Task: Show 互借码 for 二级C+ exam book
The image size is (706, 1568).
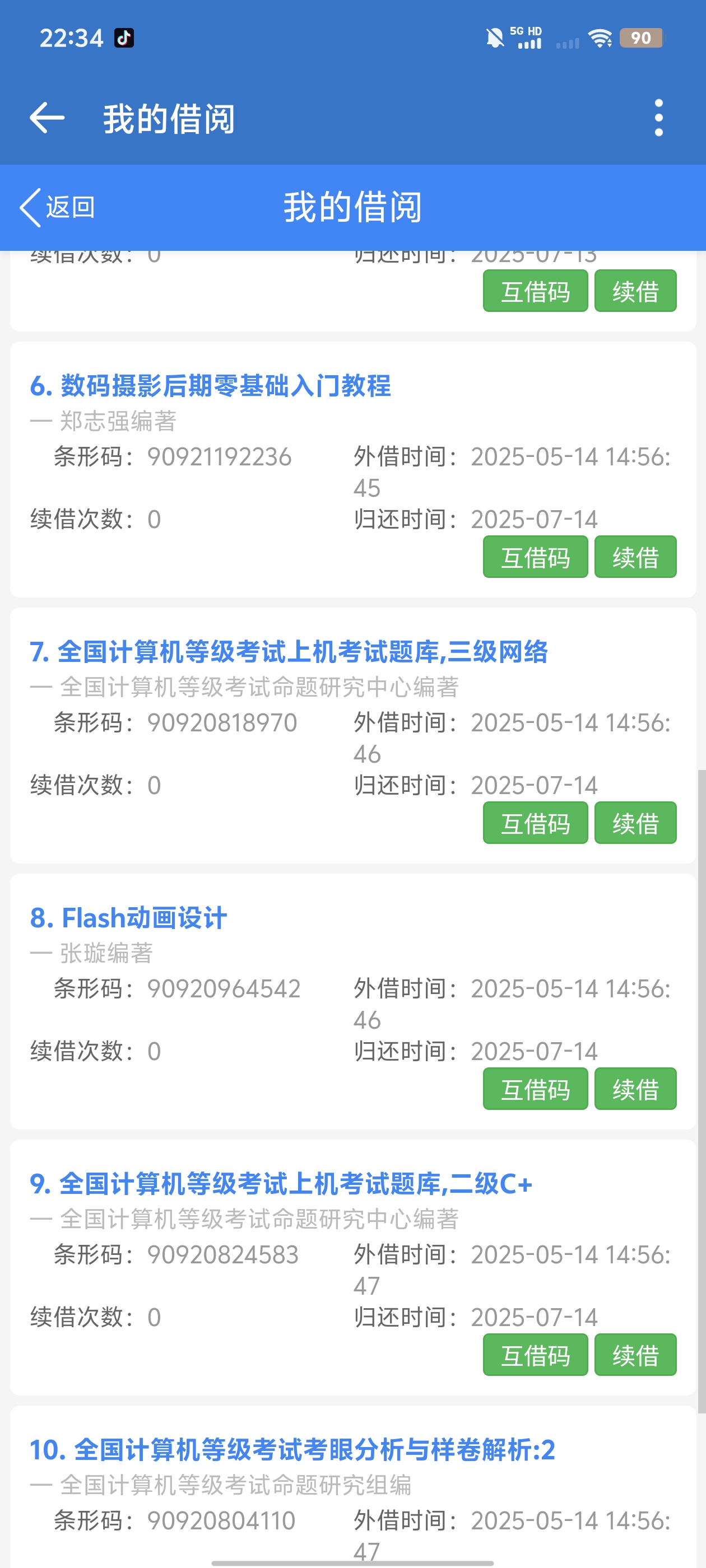Action: tap(535, 1355)
